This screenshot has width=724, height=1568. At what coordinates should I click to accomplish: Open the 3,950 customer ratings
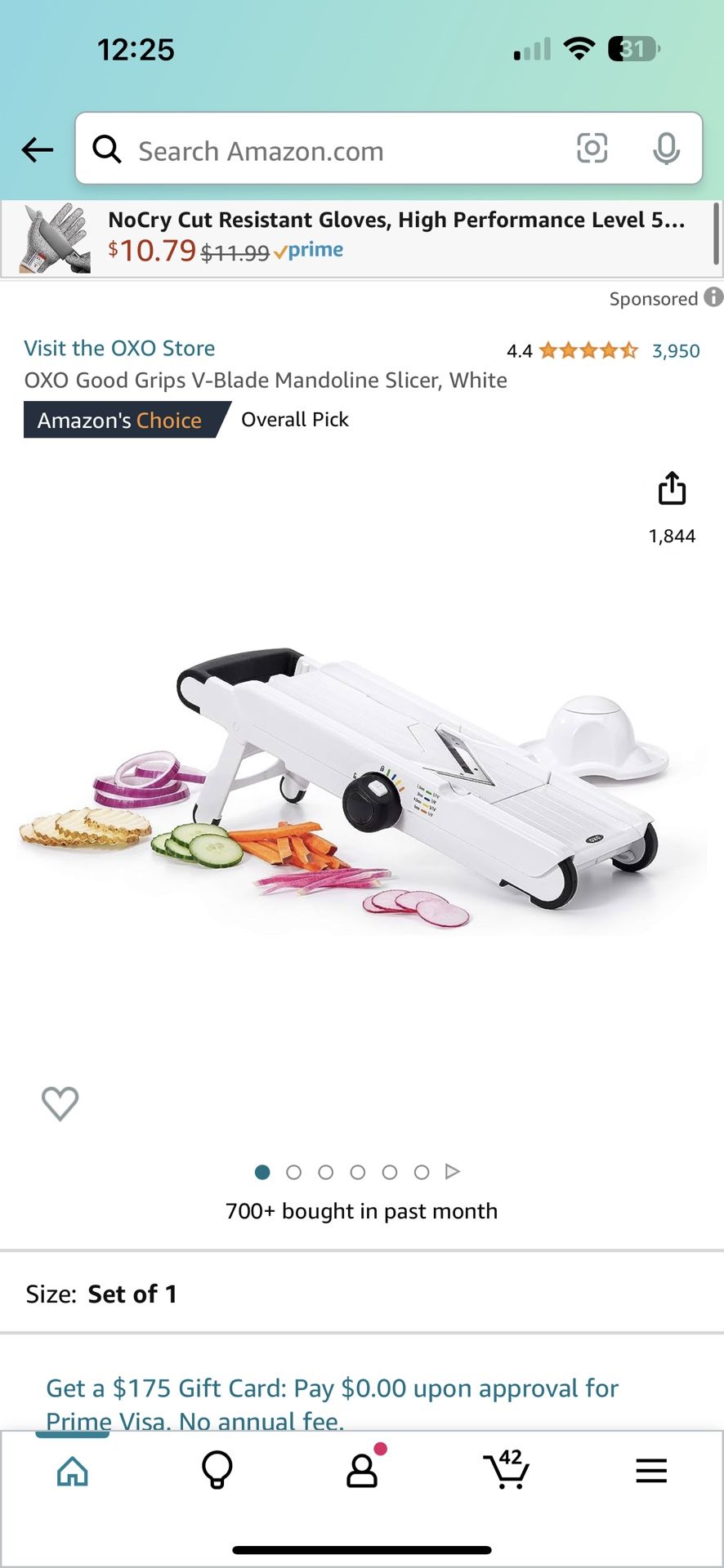[x=675, y=351]
